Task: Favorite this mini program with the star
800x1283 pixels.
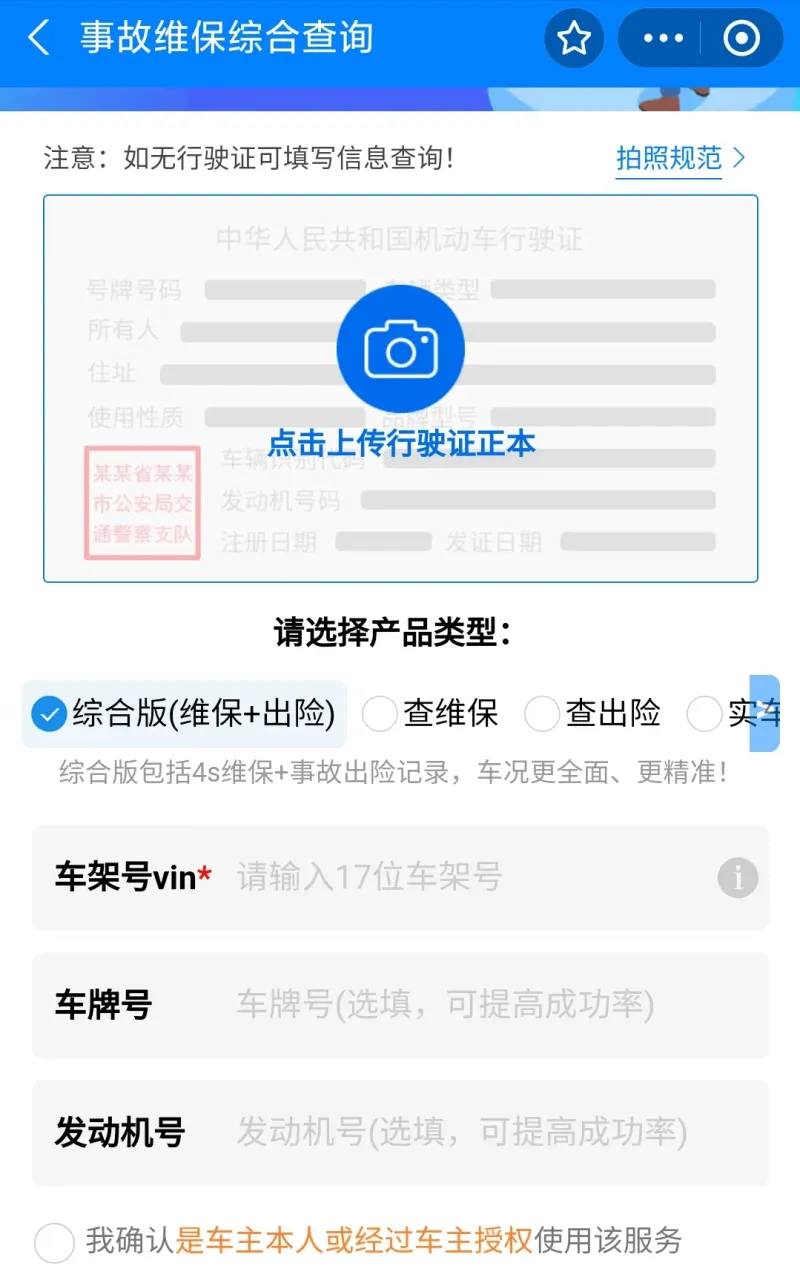Action: pos(574,39)
